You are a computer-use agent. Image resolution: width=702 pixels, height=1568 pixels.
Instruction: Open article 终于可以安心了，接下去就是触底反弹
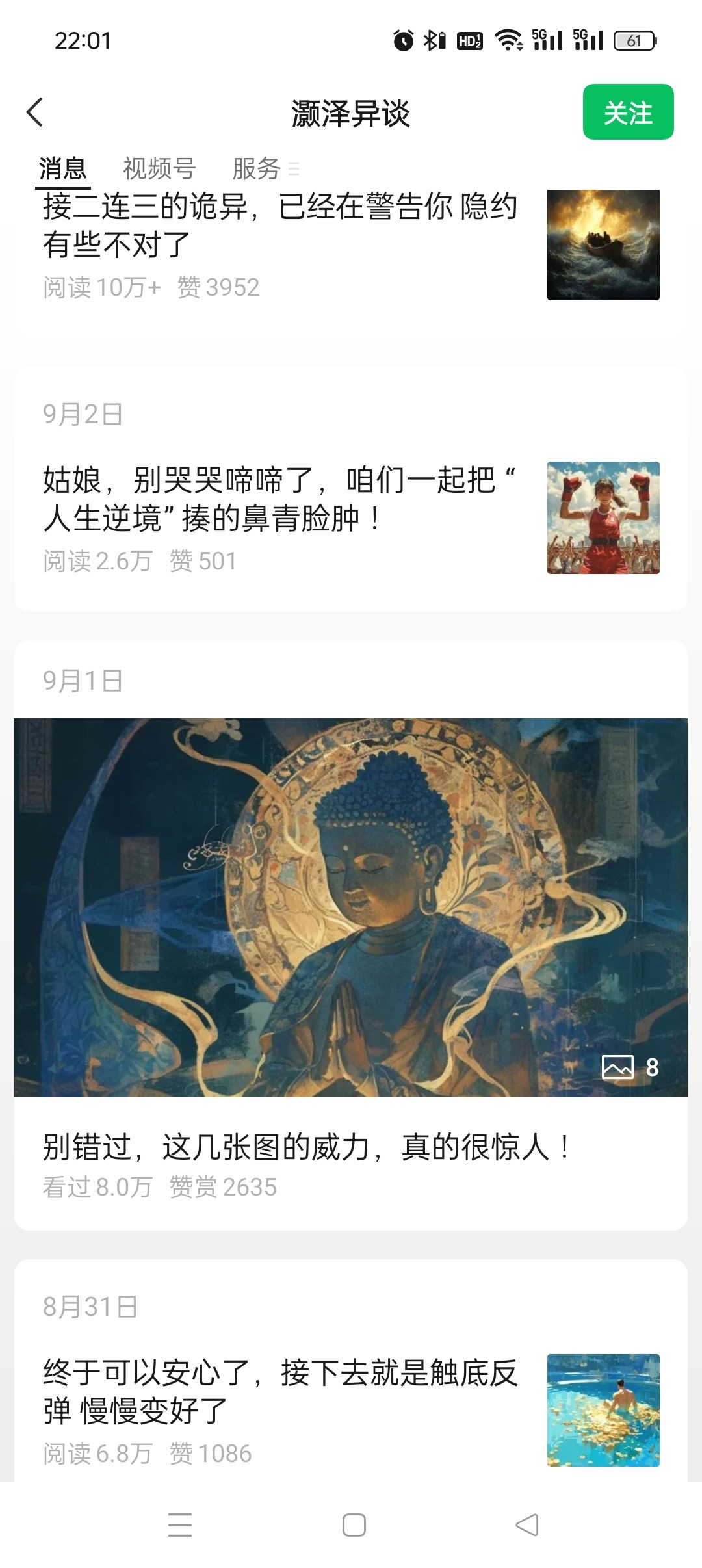click(279, 1391)
